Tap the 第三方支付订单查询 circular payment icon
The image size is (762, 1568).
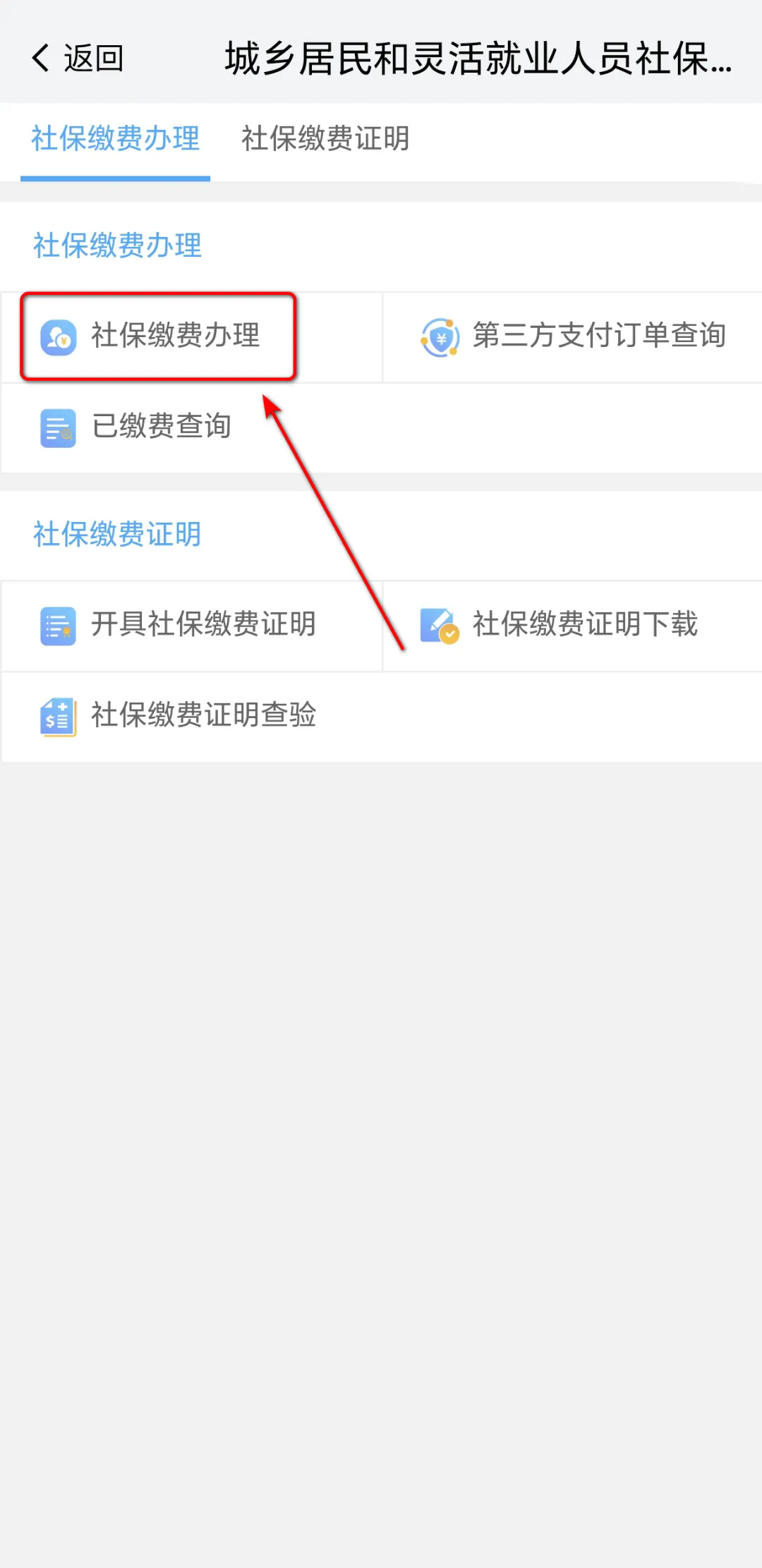pos(439,337)
